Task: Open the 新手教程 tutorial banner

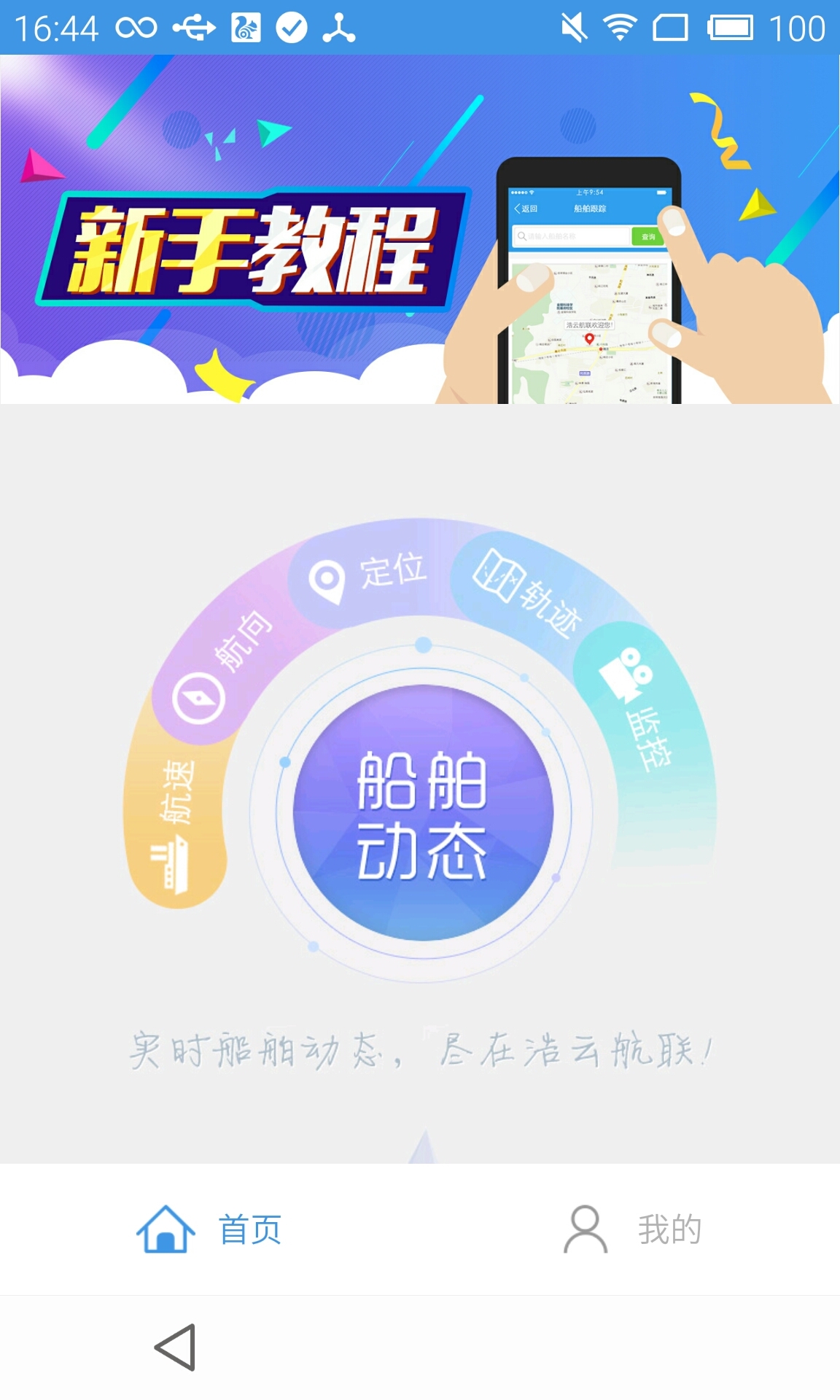Action: [x=420, y=229]
